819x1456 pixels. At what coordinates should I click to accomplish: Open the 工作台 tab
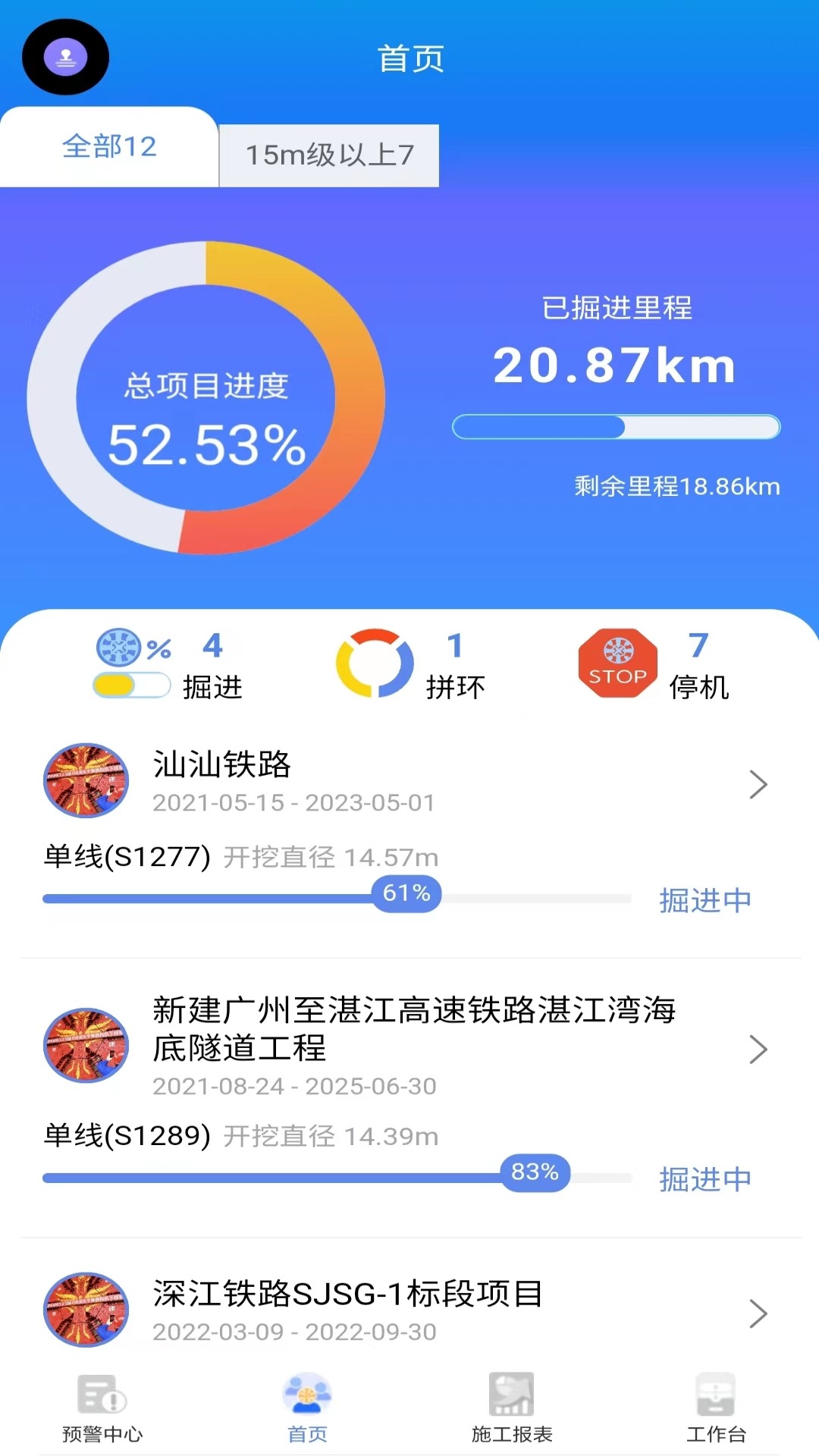click(716, 1407)
